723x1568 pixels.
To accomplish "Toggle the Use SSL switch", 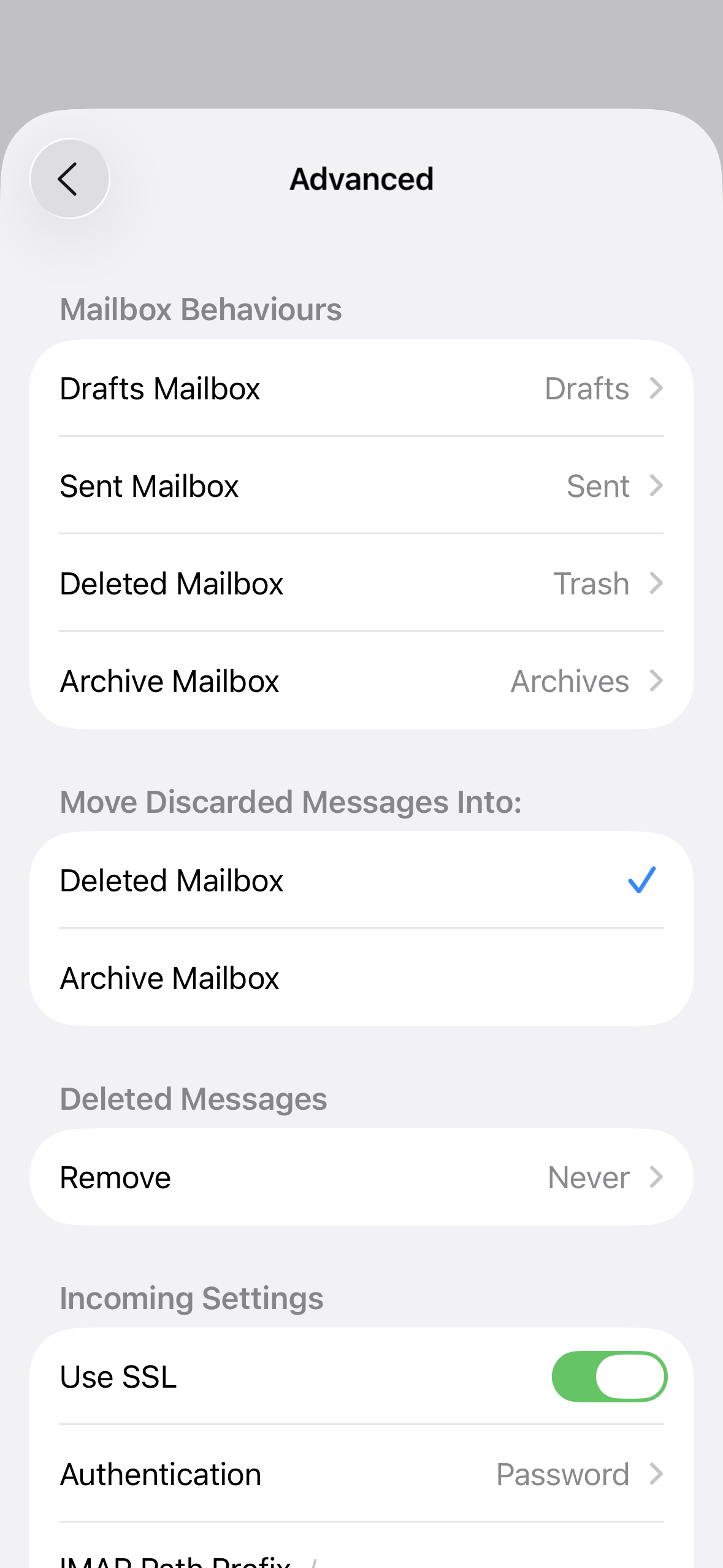I will point(609,1377).
